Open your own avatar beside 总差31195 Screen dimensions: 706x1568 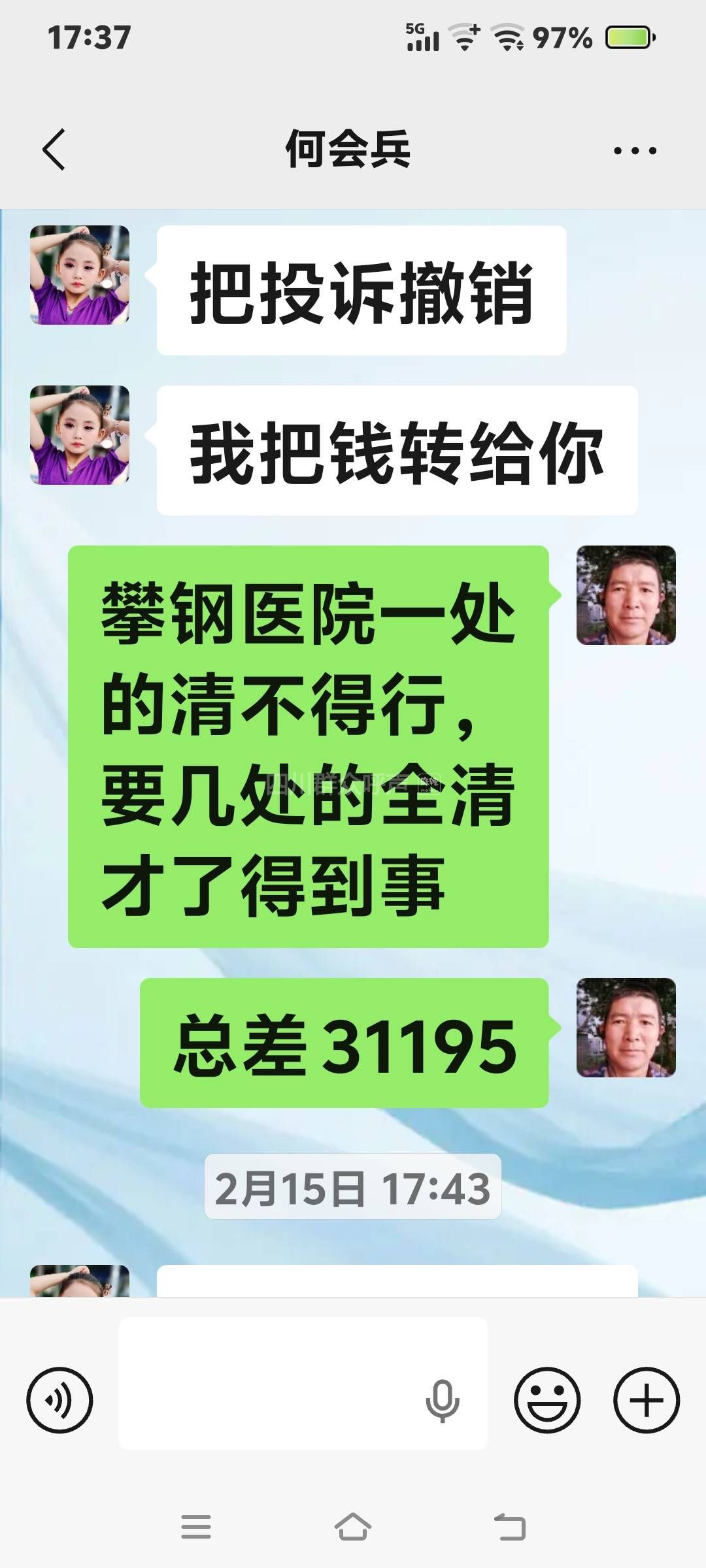coord(626,1028)
